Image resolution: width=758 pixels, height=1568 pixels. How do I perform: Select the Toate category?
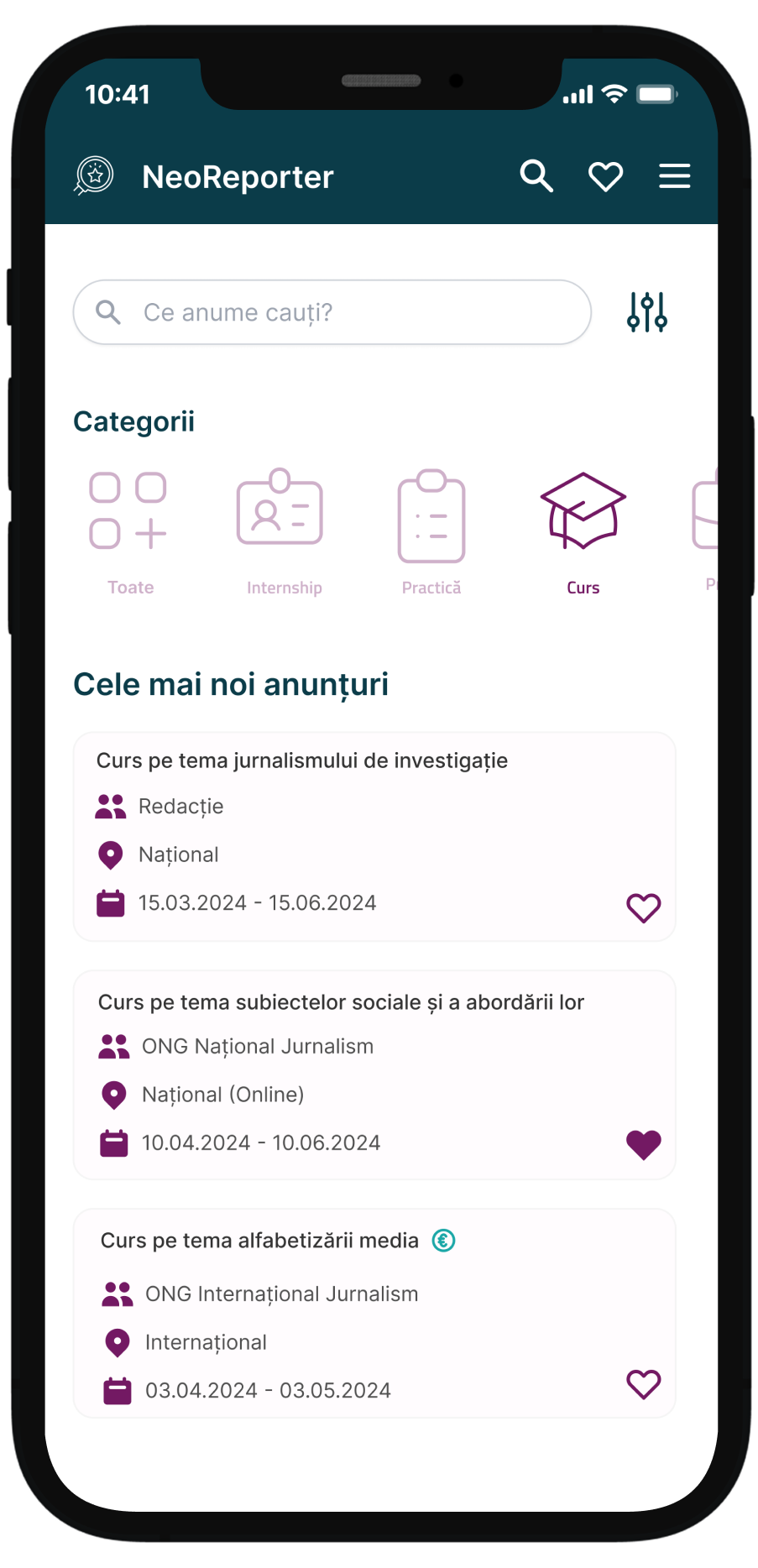coord(129,531)
